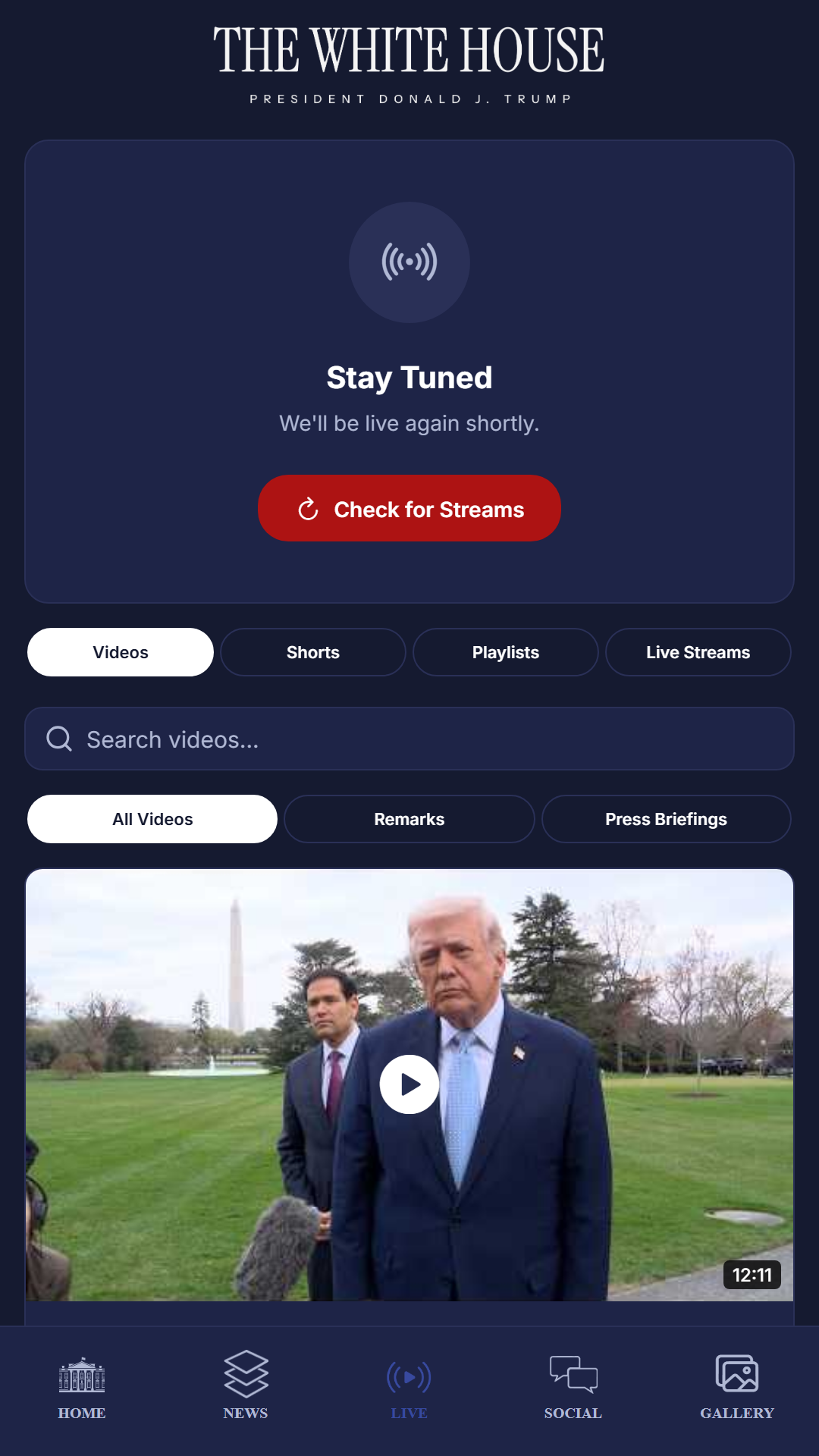The width and height of the screenshot is (819, 1456).
Task: Select the All Videos filter chip
Action: coord(152,819)
